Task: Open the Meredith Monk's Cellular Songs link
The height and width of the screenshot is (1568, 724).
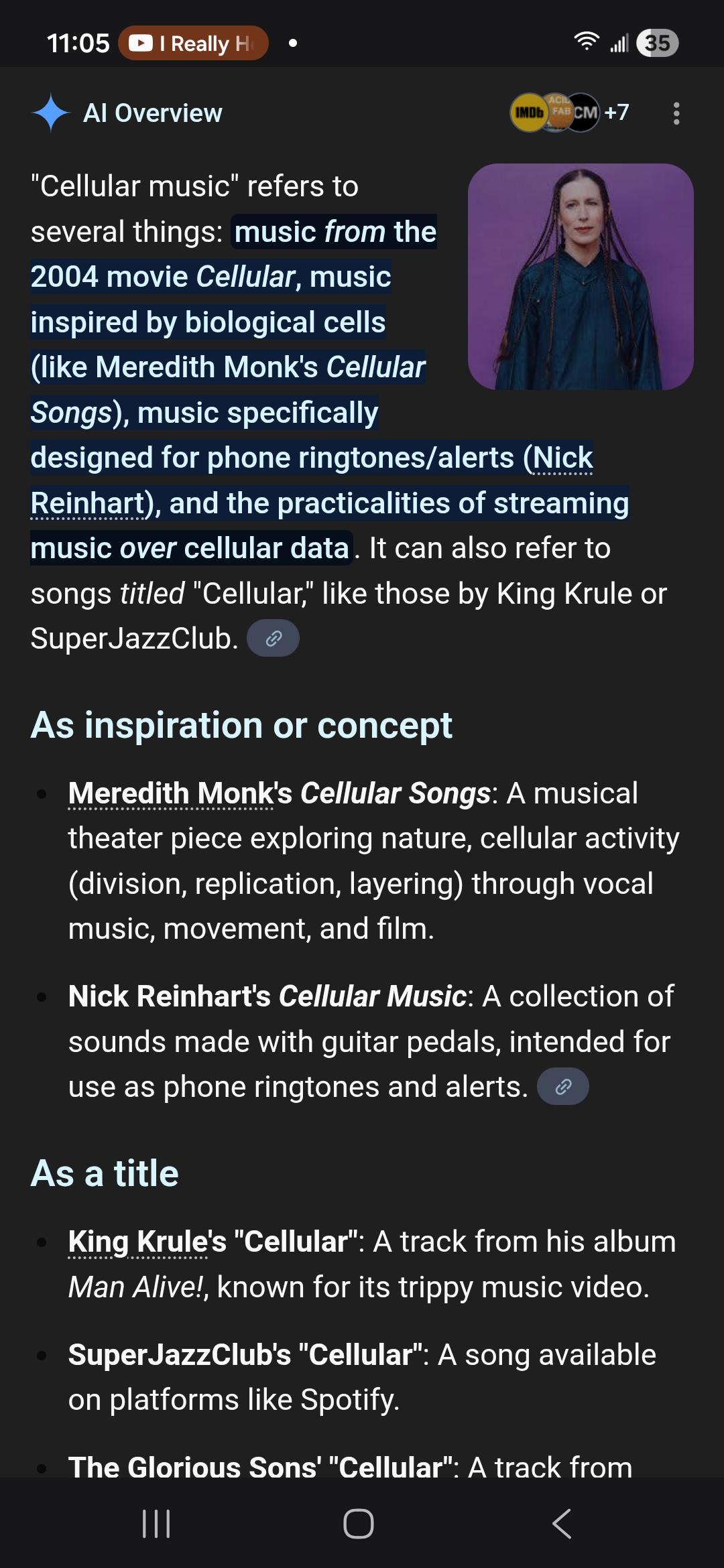Action: 171,793
